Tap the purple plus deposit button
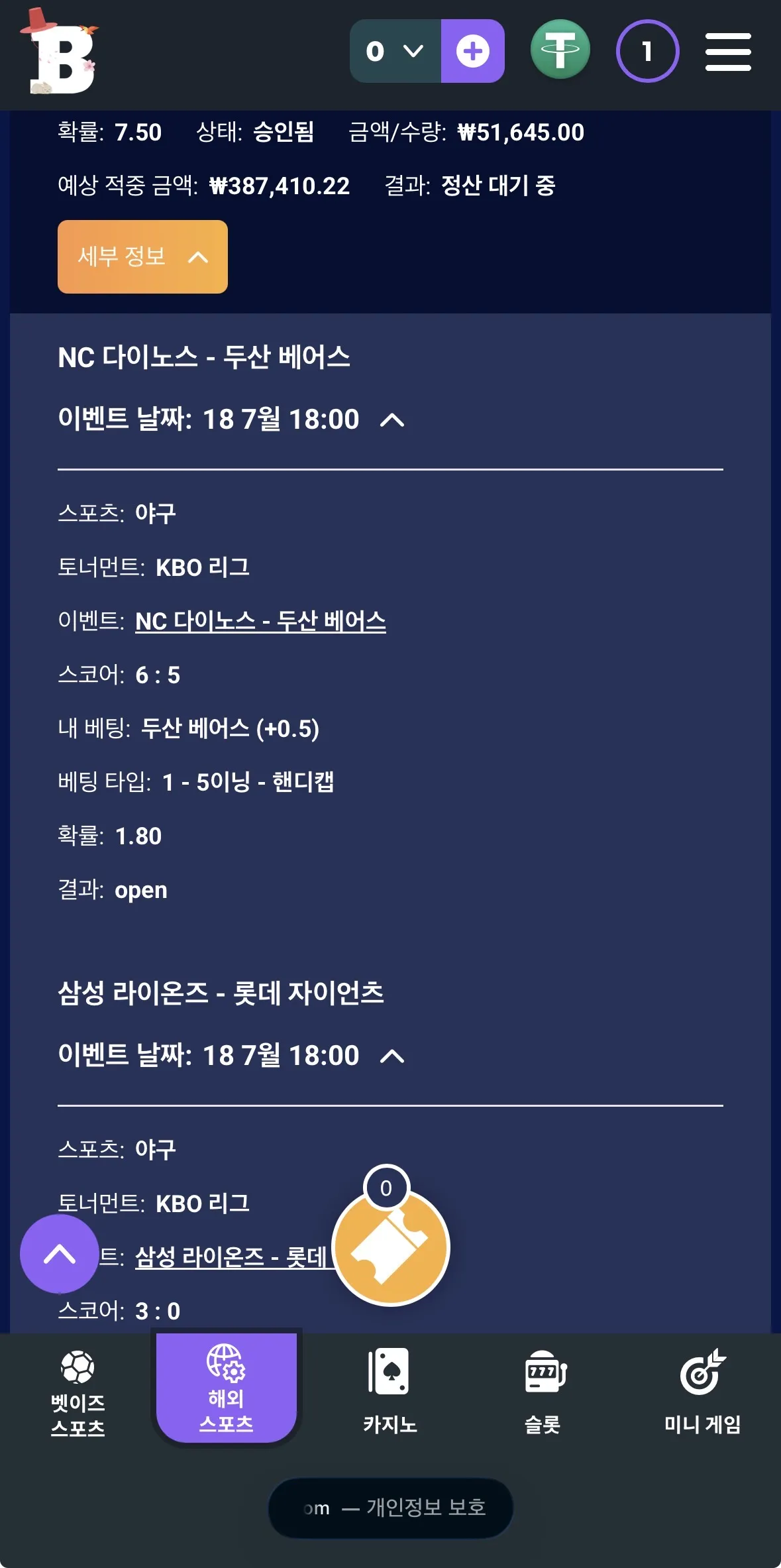 coord(472,51)
